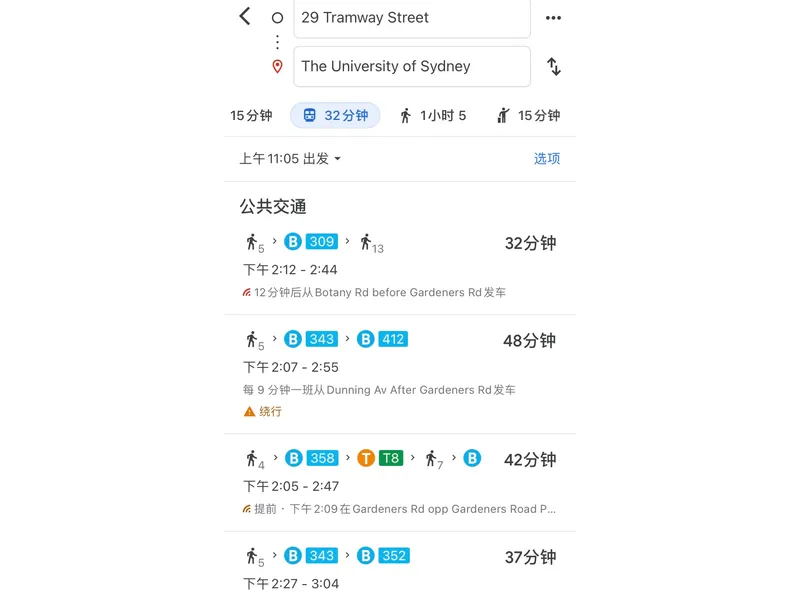Switch to ride-hailing 15分钟 tab

pos(528,116)
